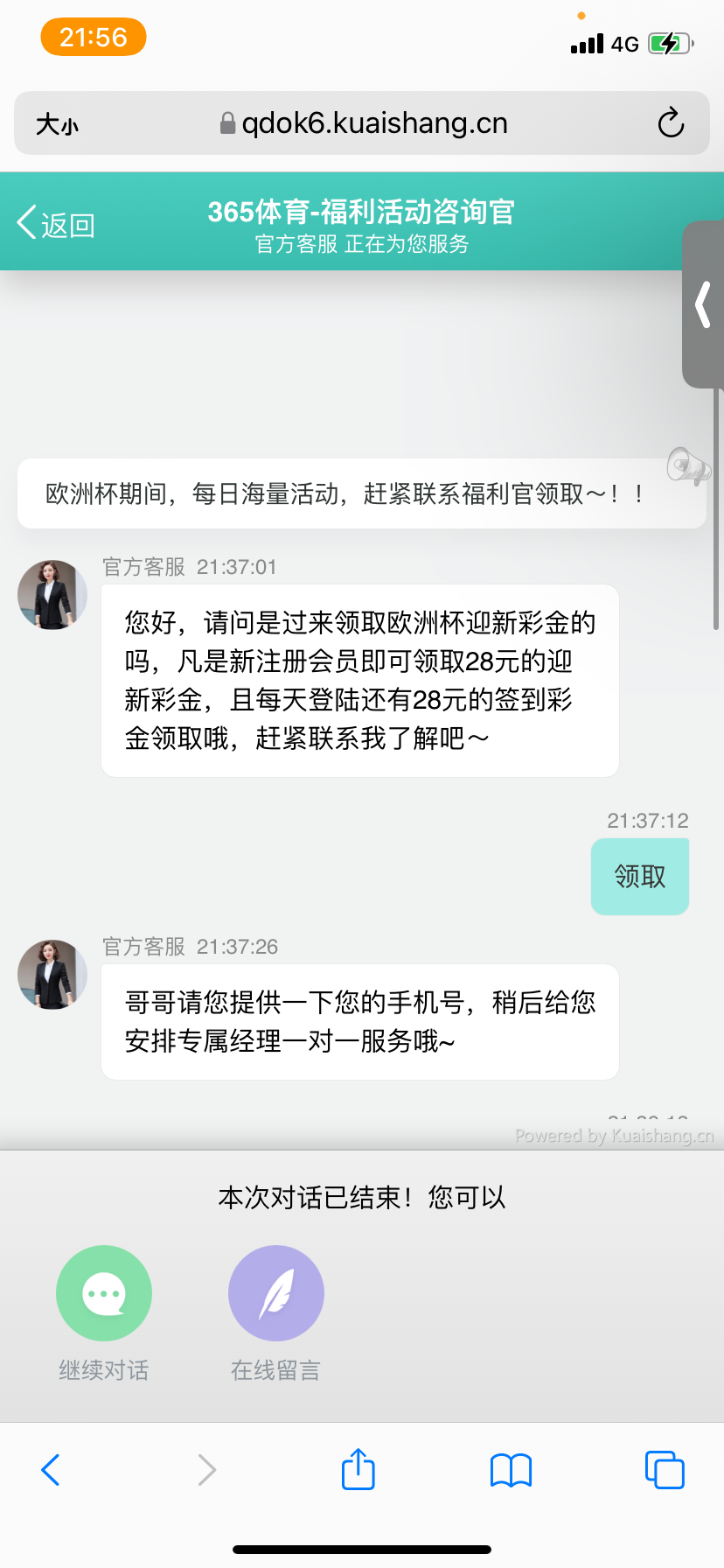Open the 大小 text size menu

coord(57,124)
